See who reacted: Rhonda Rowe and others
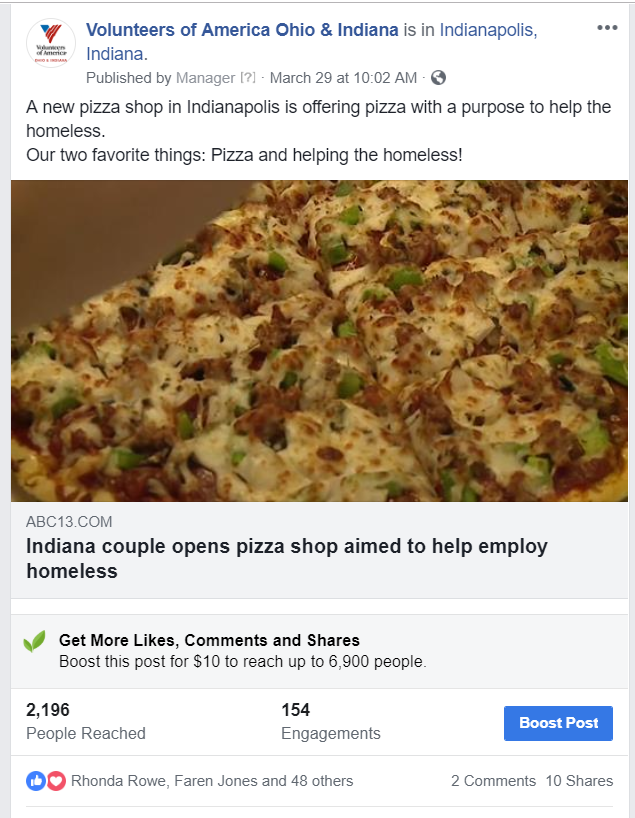 pos(211,781)
